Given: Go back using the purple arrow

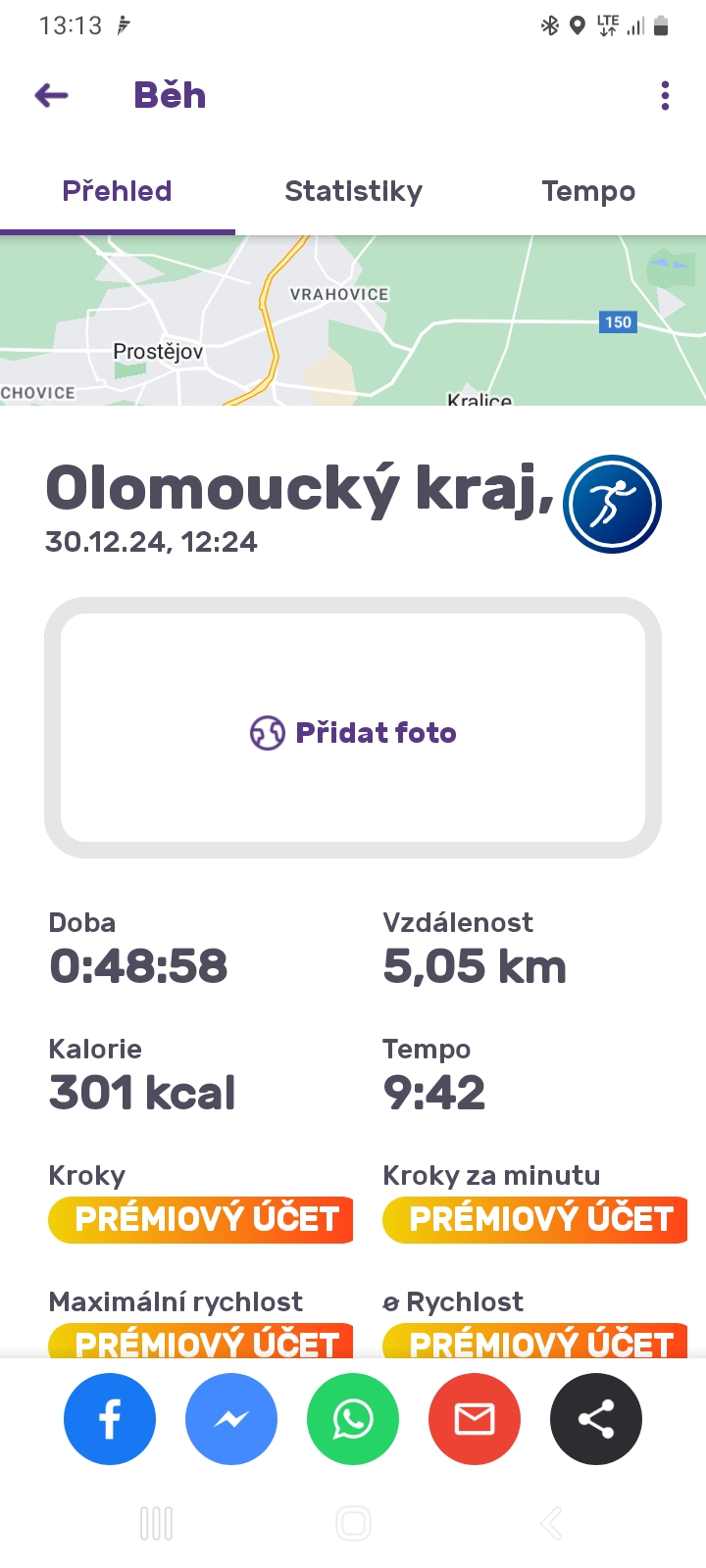Looking at the screenshot, I should [x=52, y=95].
